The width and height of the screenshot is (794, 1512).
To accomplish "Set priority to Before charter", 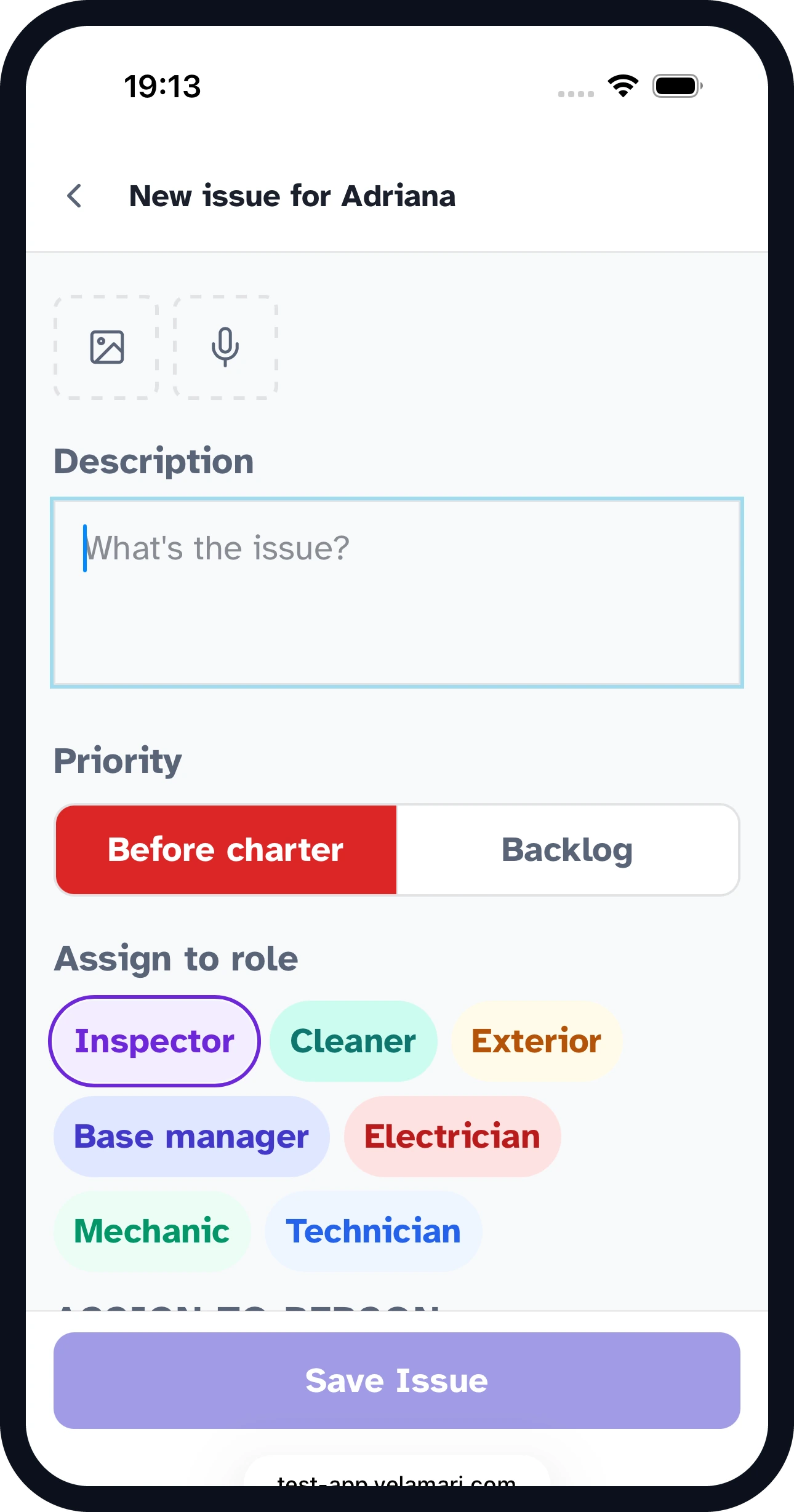I will (226, 850).
